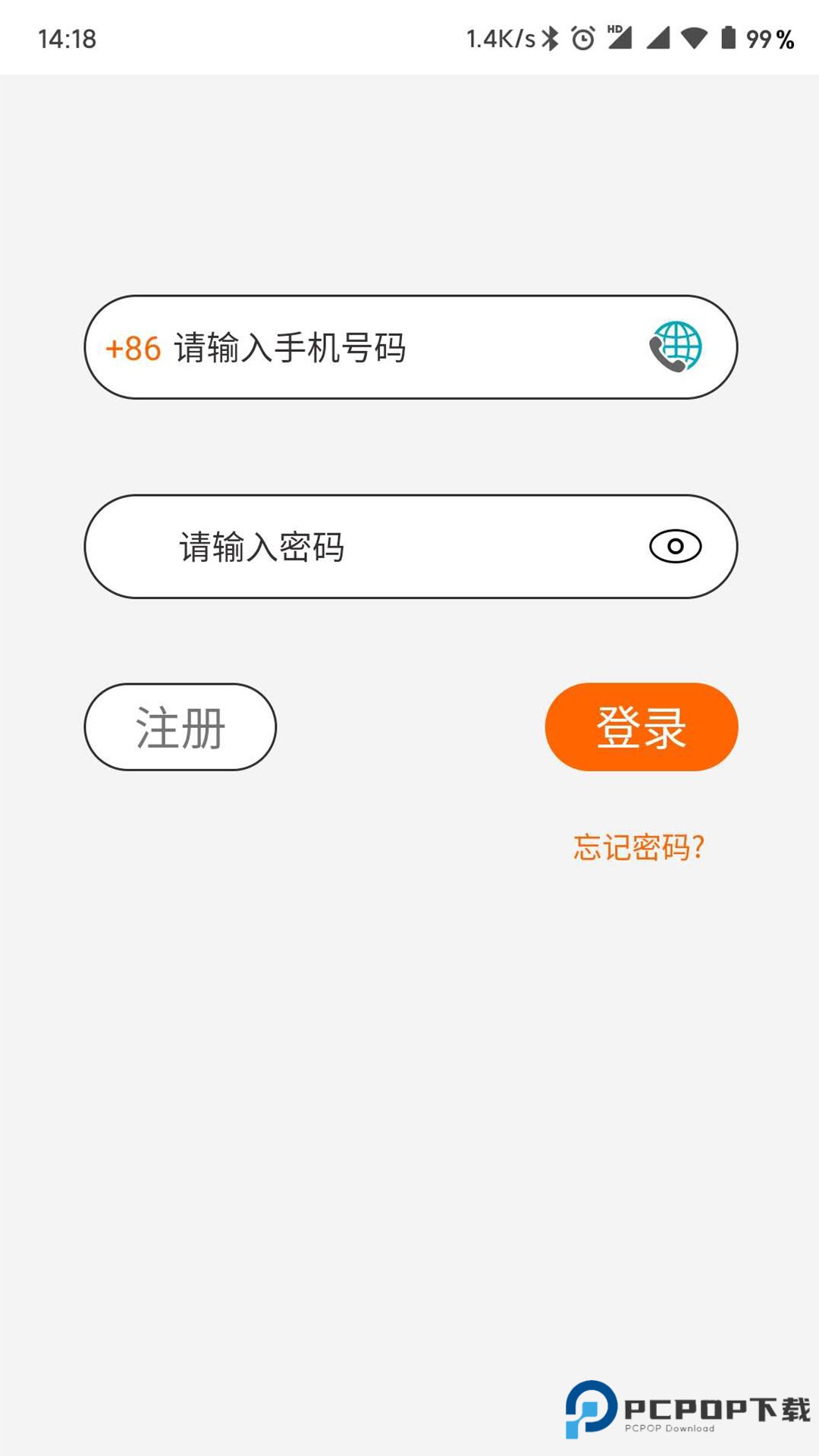Tap the battery icon showing 99%
This screenshot has height=1456, width=819.
click(728, 36)
